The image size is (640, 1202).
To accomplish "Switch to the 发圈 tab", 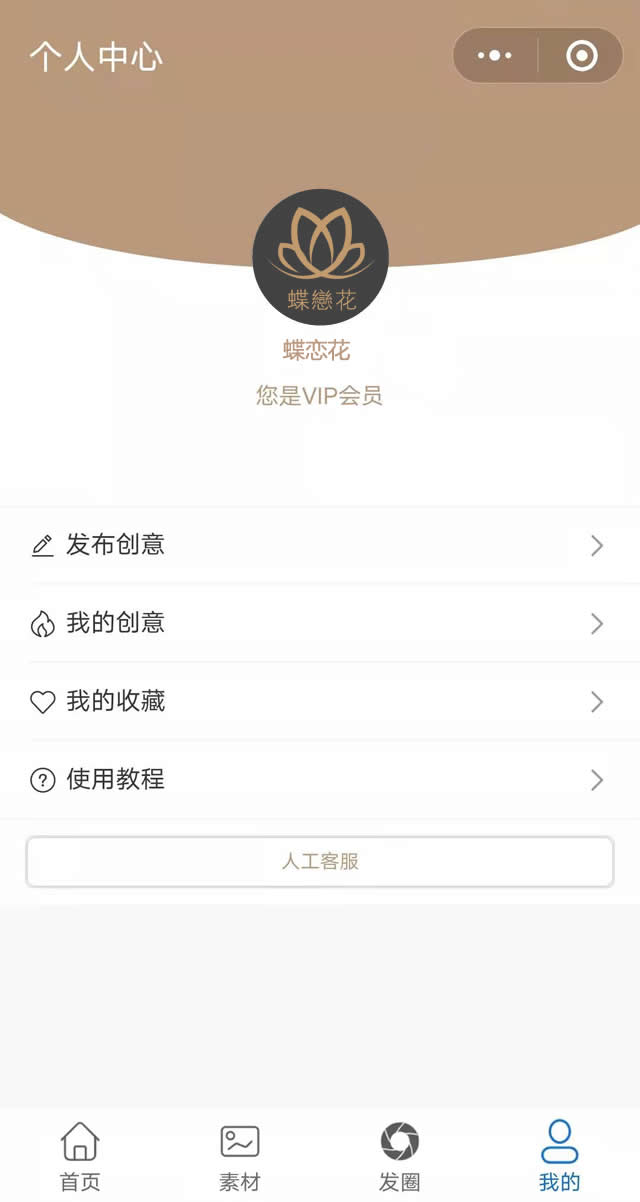I will (400, 1156).
